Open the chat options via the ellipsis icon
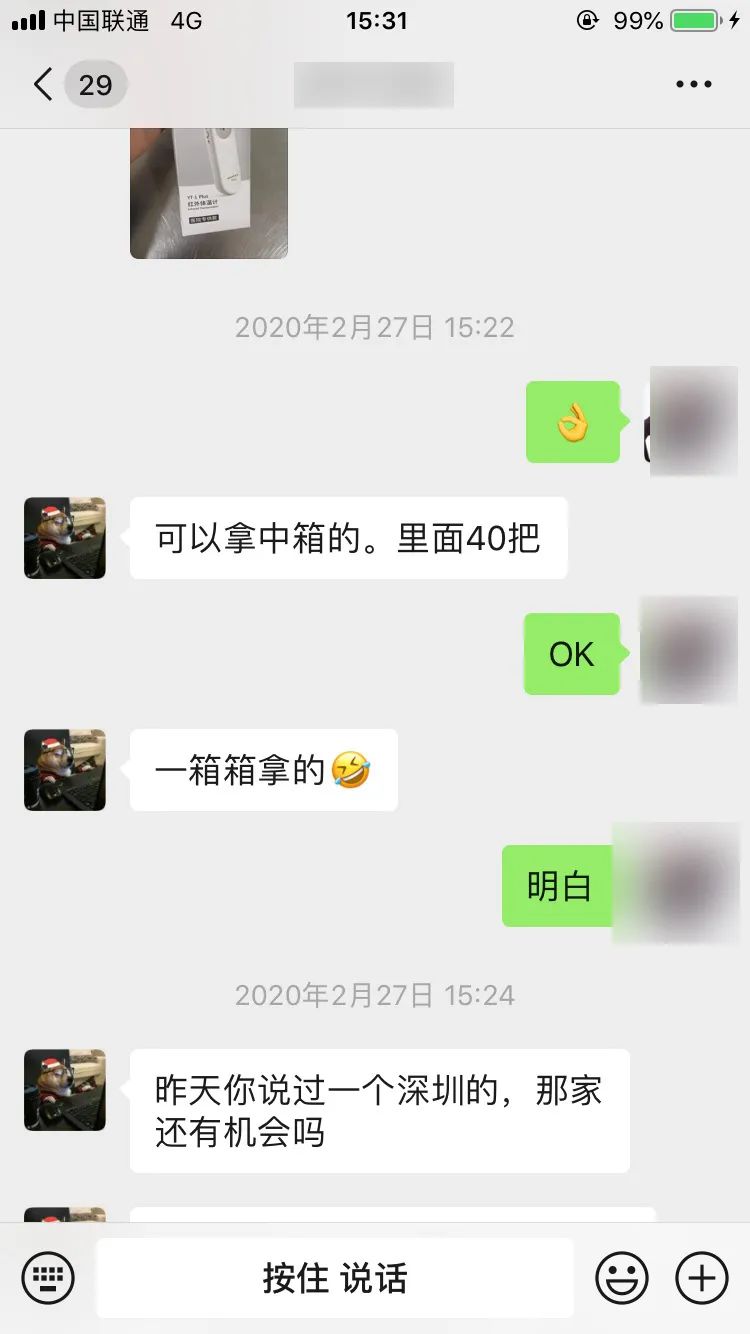 tap(692, 84)
